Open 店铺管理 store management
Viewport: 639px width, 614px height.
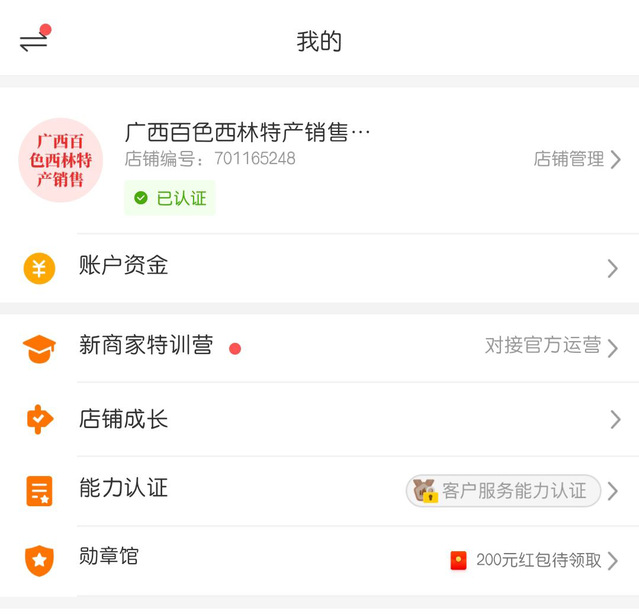577,159
